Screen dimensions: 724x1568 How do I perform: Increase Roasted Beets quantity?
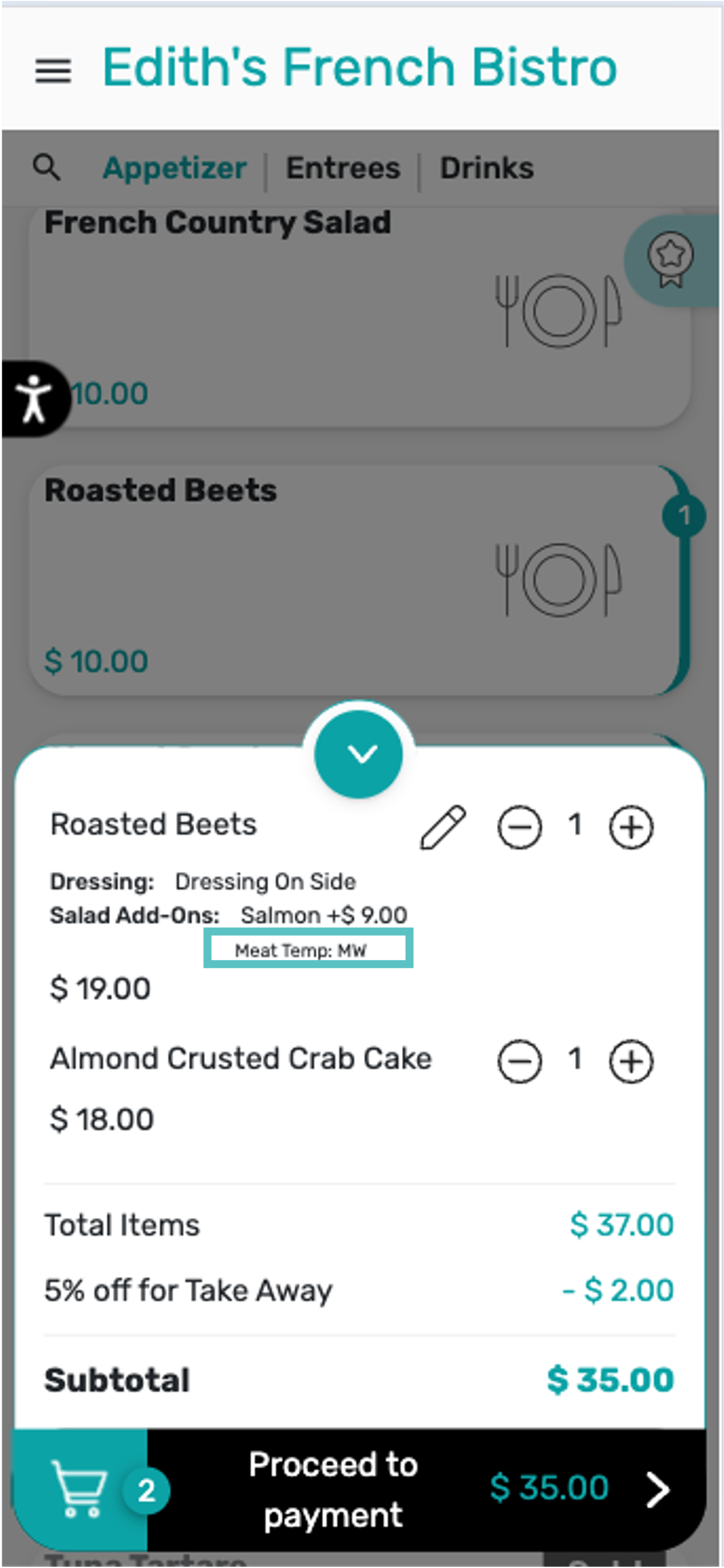point(631,826)
